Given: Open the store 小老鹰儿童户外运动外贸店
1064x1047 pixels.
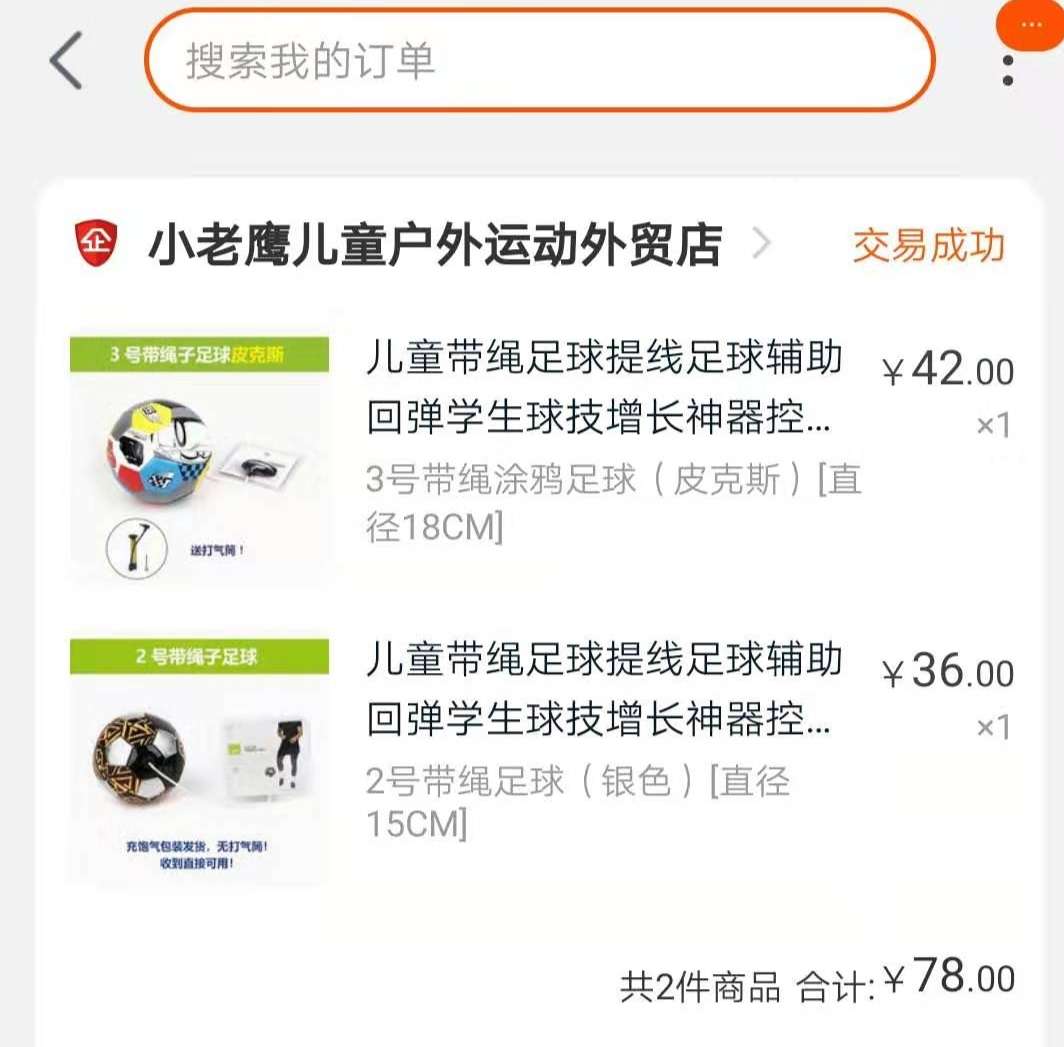Looking at the screenshot, I should [435, 245].
